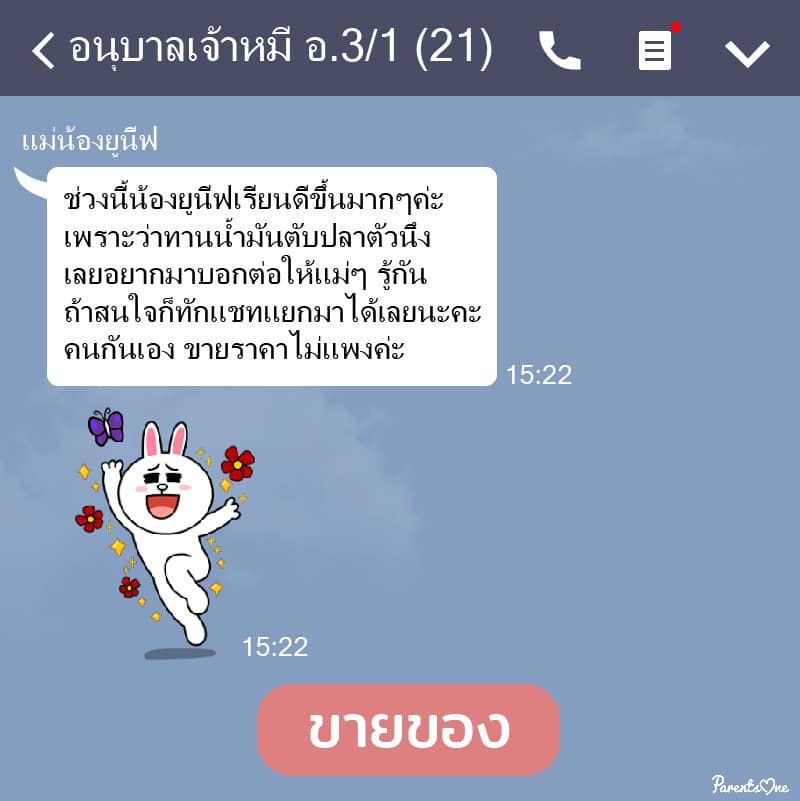Open the group notes icon
The image size is (800, 801).
click(655, 51)
